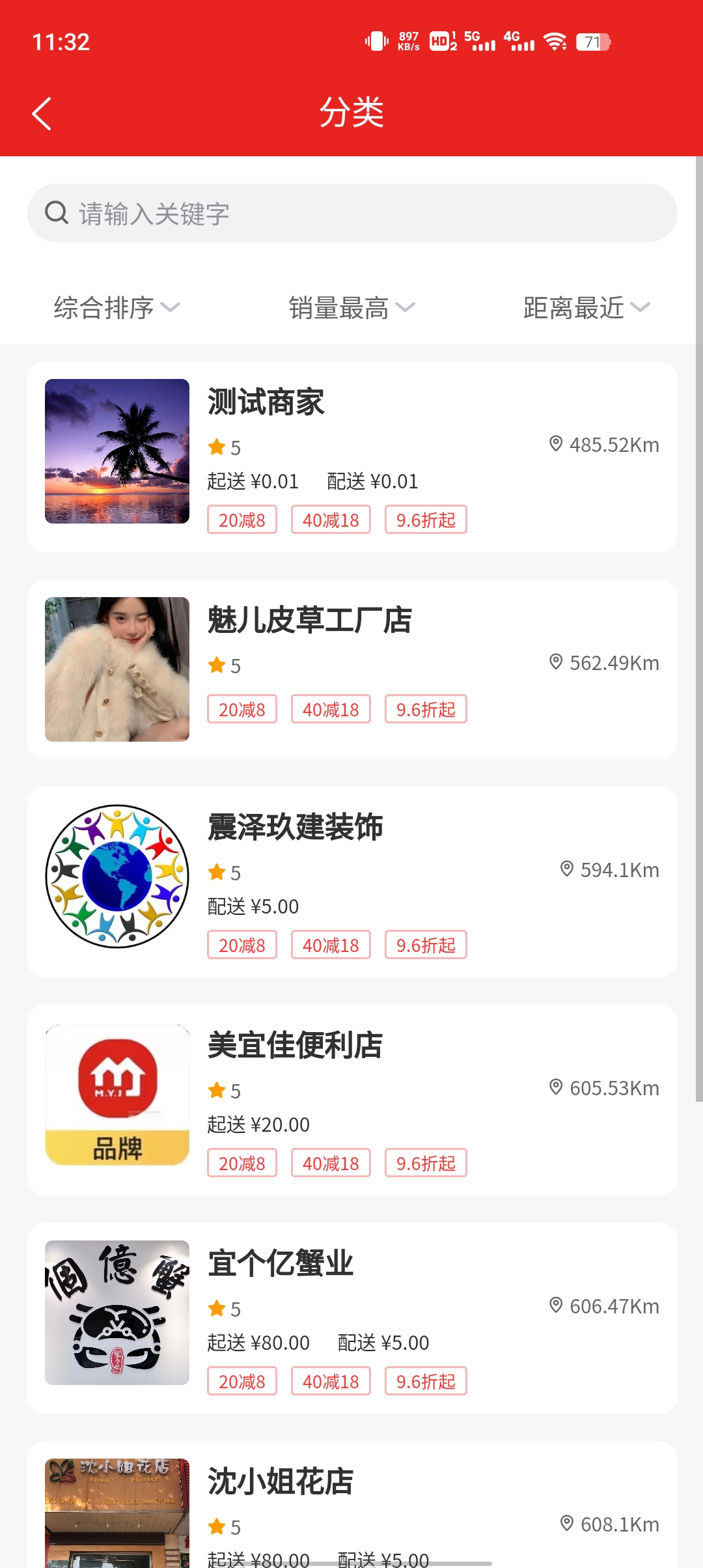703x1568 pixels.
Task: Select the 宜个亿蟹业 store
Action: [x=351, y=1317]
